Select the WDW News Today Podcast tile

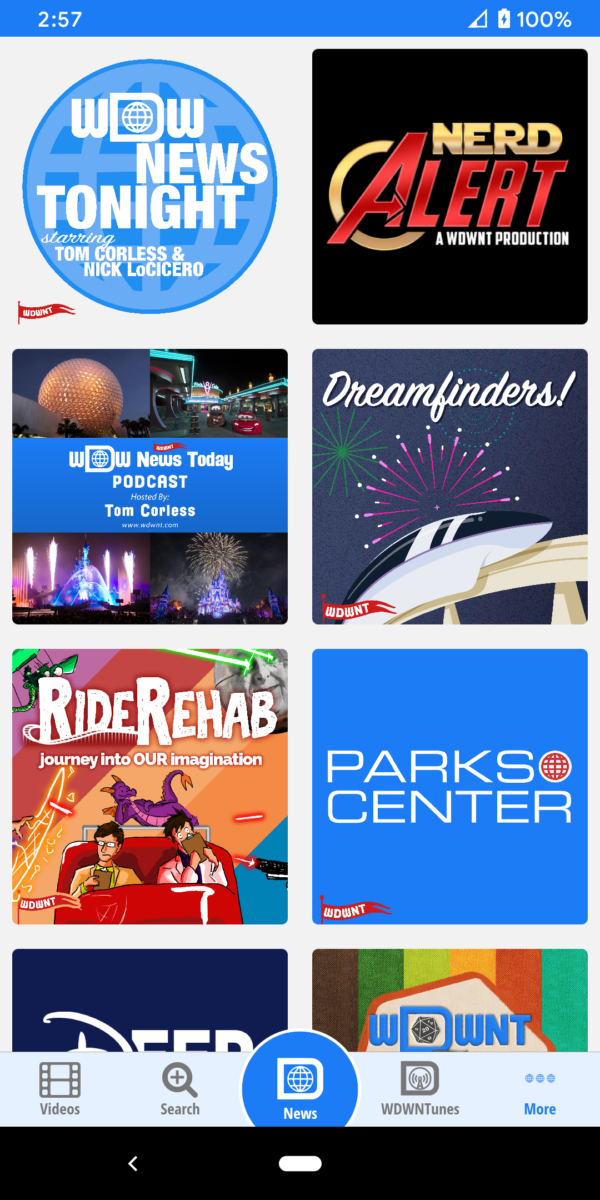[150, 486]
